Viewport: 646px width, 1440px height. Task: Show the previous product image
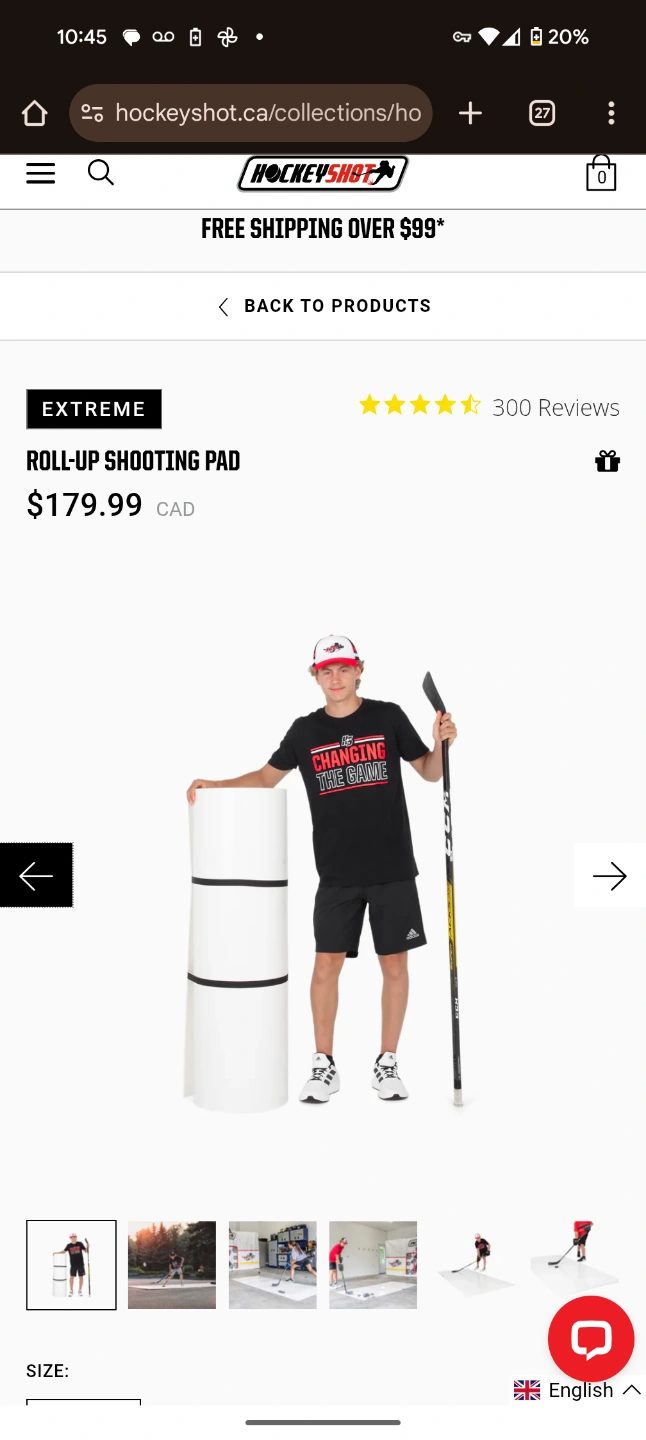(36, 875)
